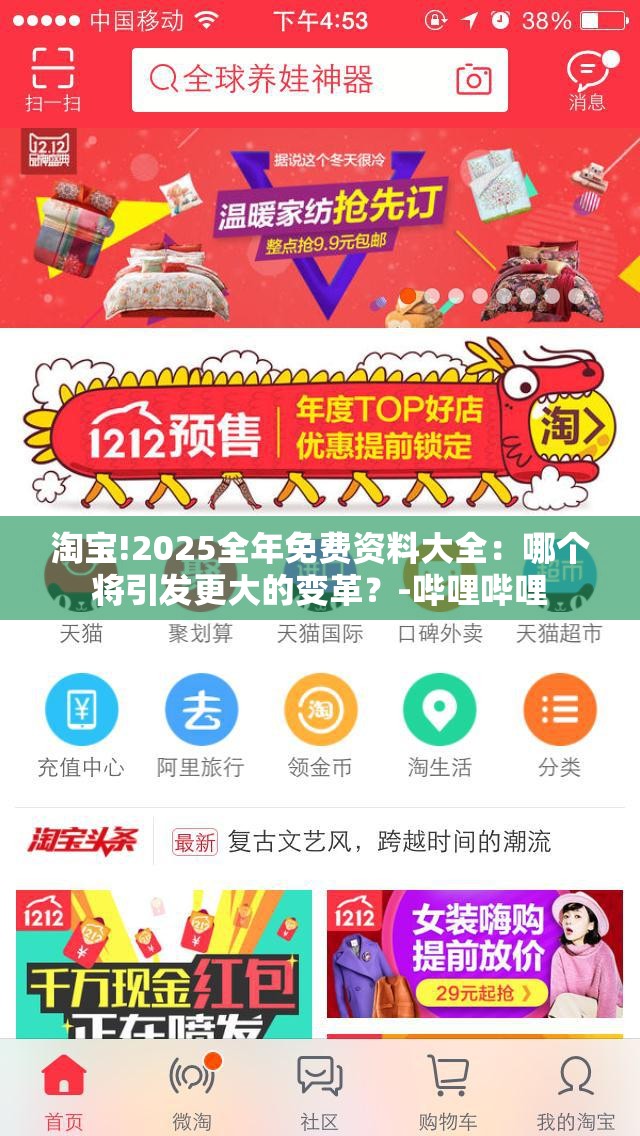Open the 购物车 tab

pyautogui.click(x=448, y=1091)
